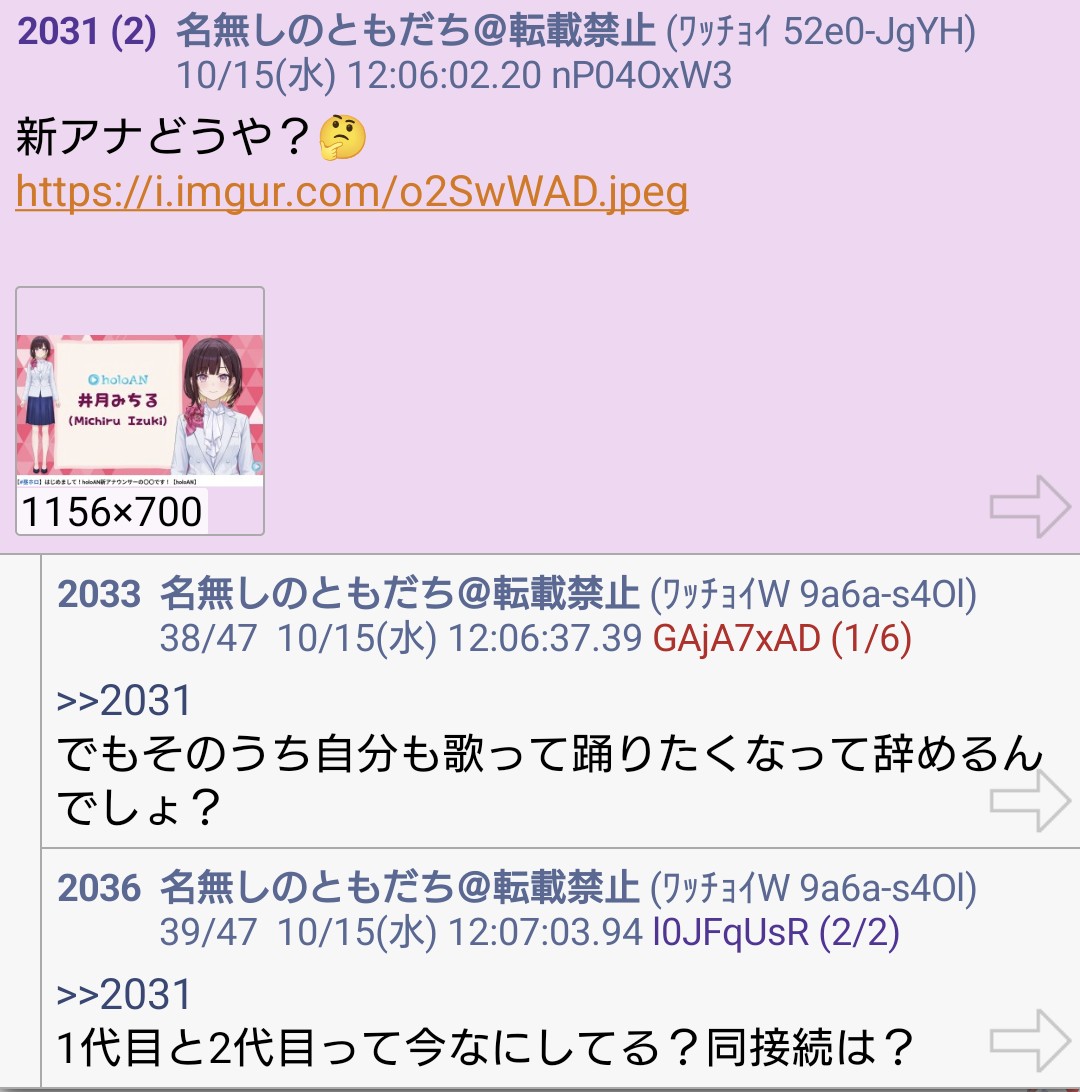Tap post number 2036

[99, 888]
